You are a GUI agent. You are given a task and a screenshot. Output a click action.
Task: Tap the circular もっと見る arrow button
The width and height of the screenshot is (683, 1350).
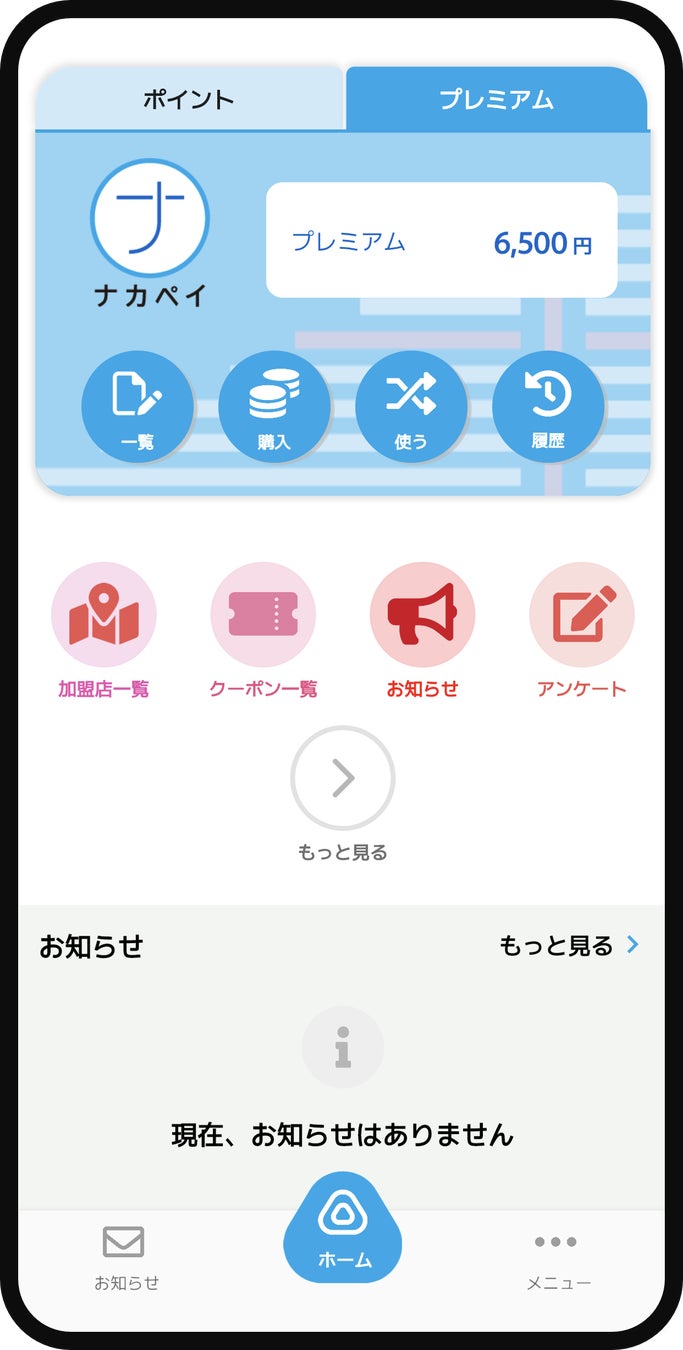[x=343, y=778]
